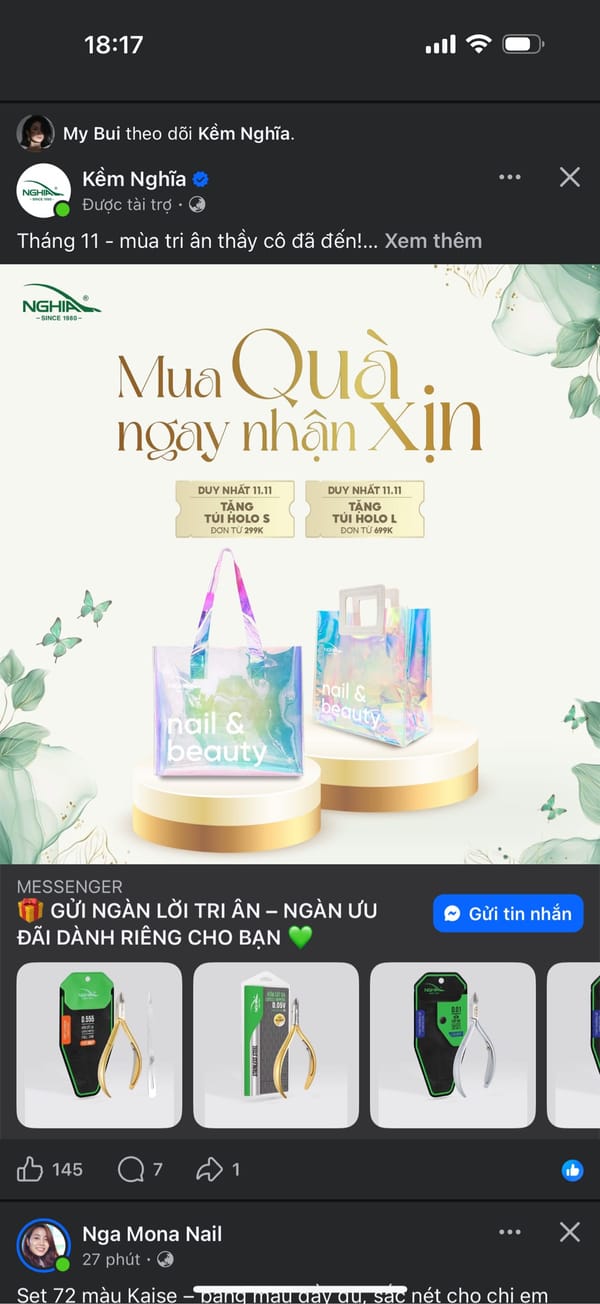Expand post text with Xem thêm
Screen dimensions: 600x1304
433,240
